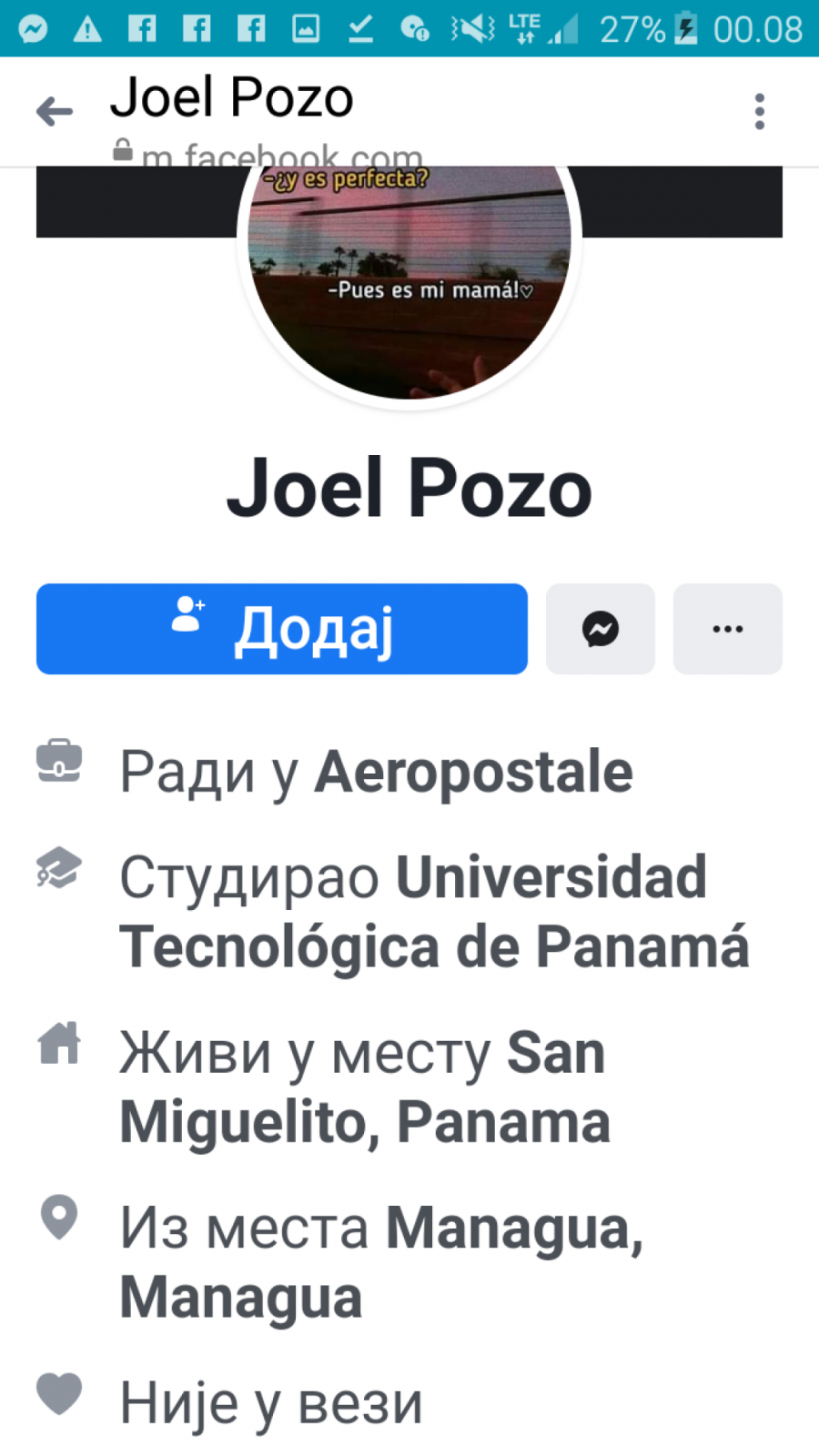Message Joel Pozo via Messenger icon
The image size is (819, 1456).
tap(600, 629)
